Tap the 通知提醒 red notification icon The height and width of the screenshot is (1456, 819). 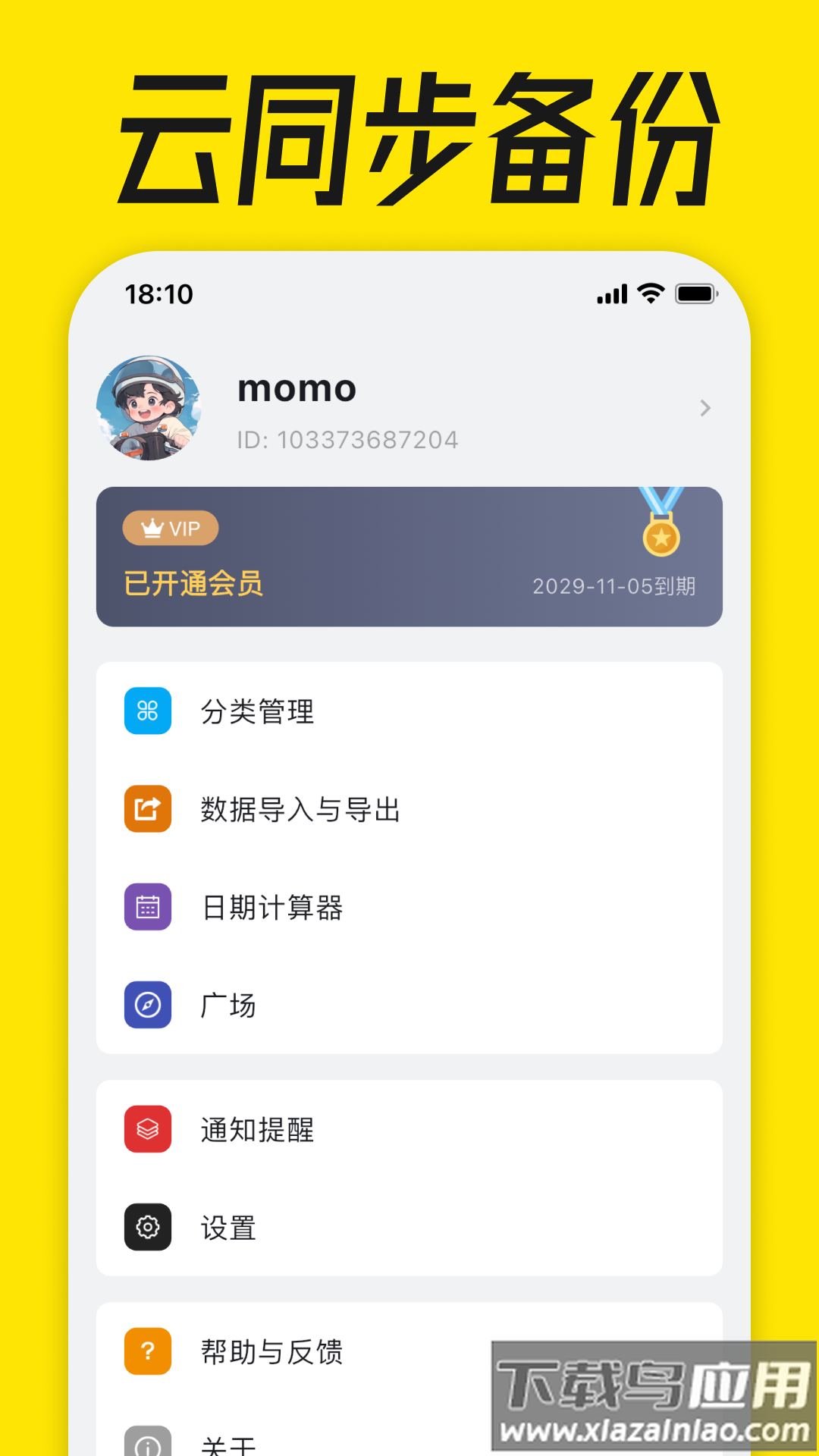(147, 1130)
